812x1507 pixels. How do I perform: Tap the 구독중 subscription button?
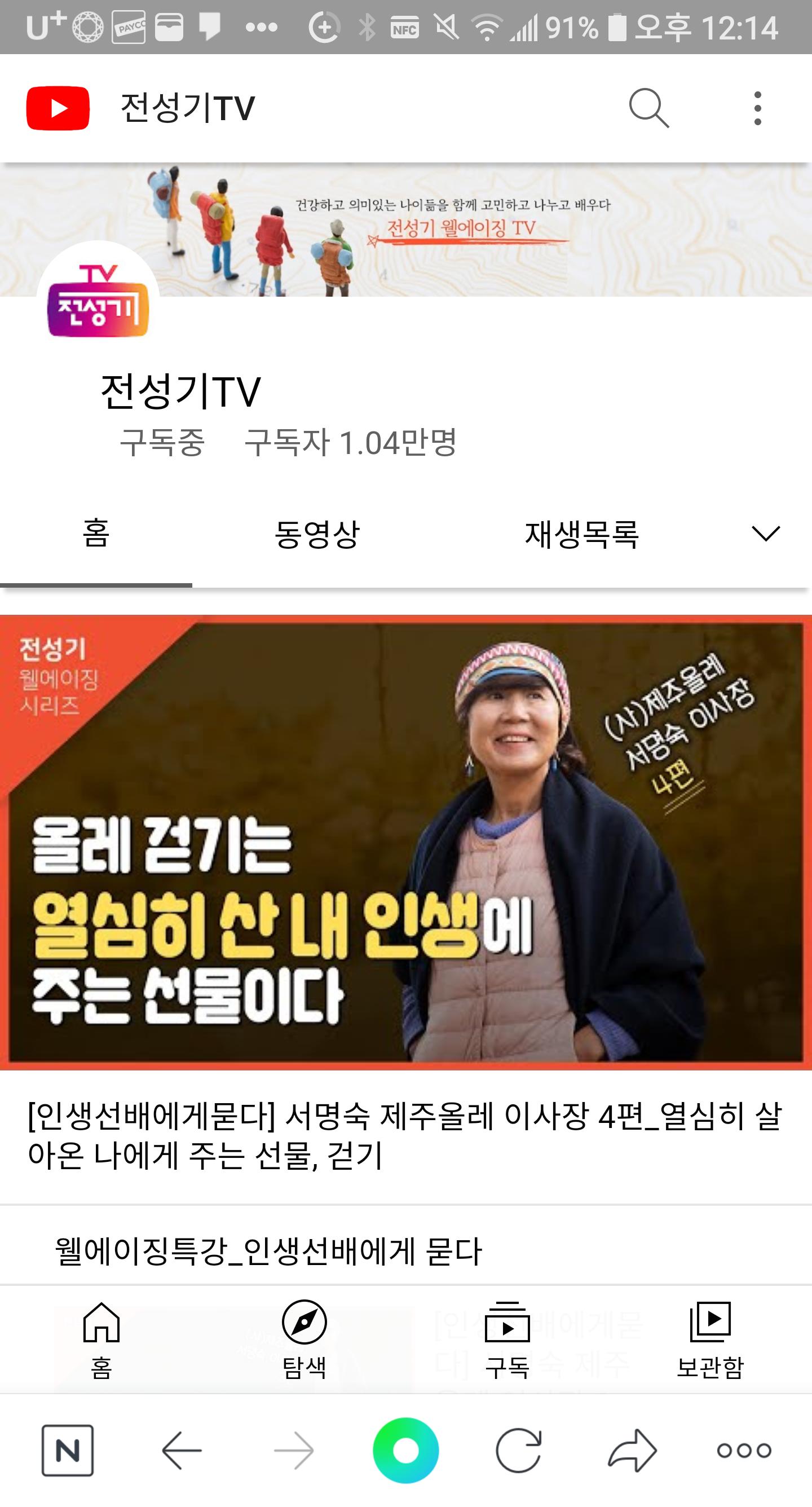pos(162,442)
